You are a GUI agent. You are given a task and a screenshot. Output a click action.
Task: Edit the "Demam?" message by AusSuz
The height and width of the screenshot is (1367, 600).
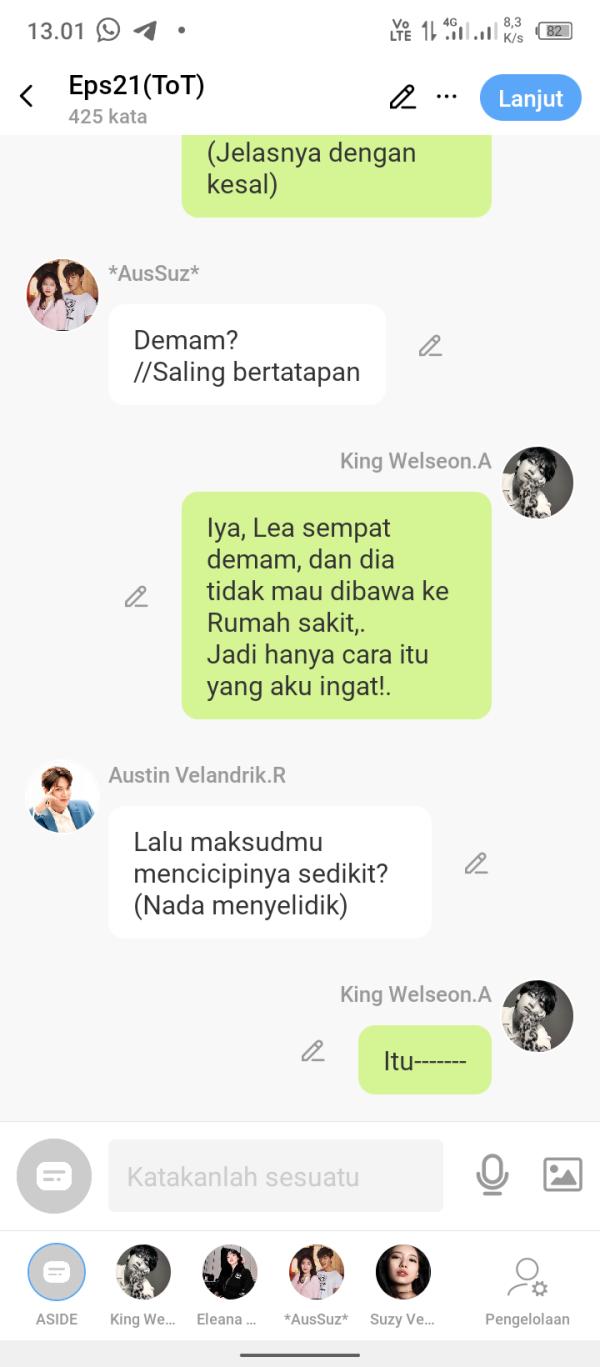(430, 346)
